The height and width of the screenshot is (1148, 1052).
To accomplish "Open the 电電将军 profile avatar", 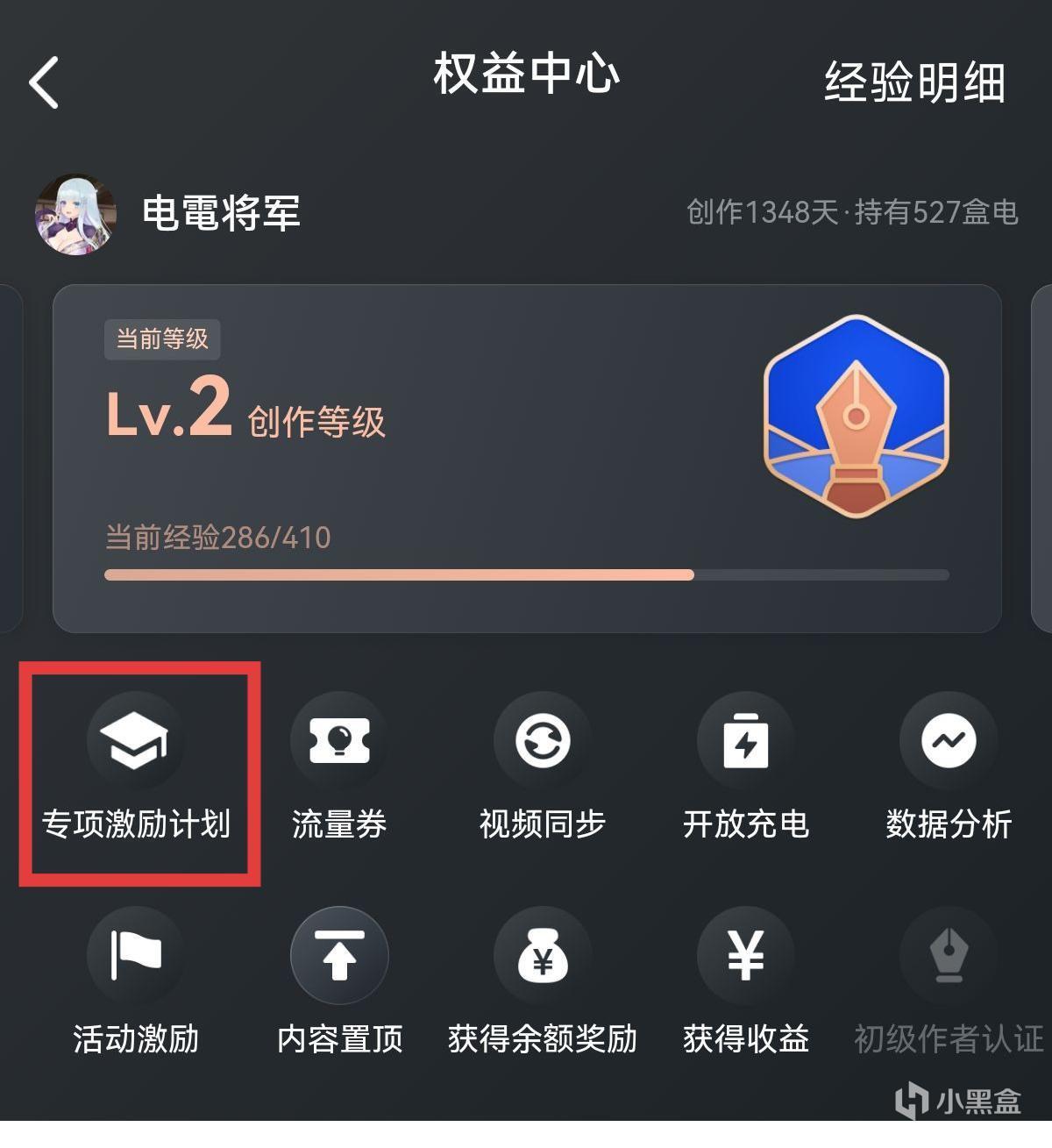I will coord(75,214).
